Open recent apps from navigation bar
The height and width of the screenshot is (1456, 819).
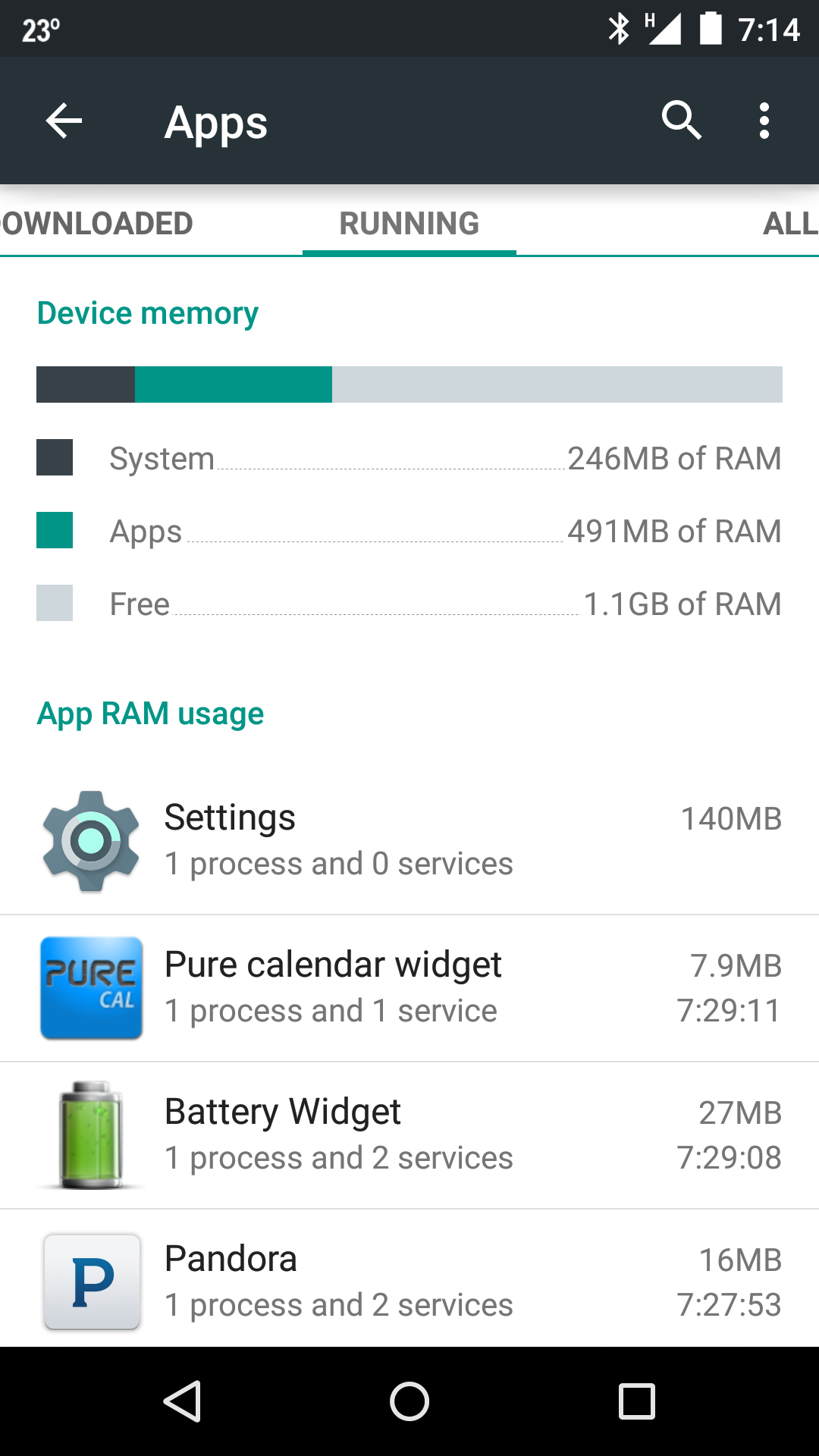[637, 1401]
